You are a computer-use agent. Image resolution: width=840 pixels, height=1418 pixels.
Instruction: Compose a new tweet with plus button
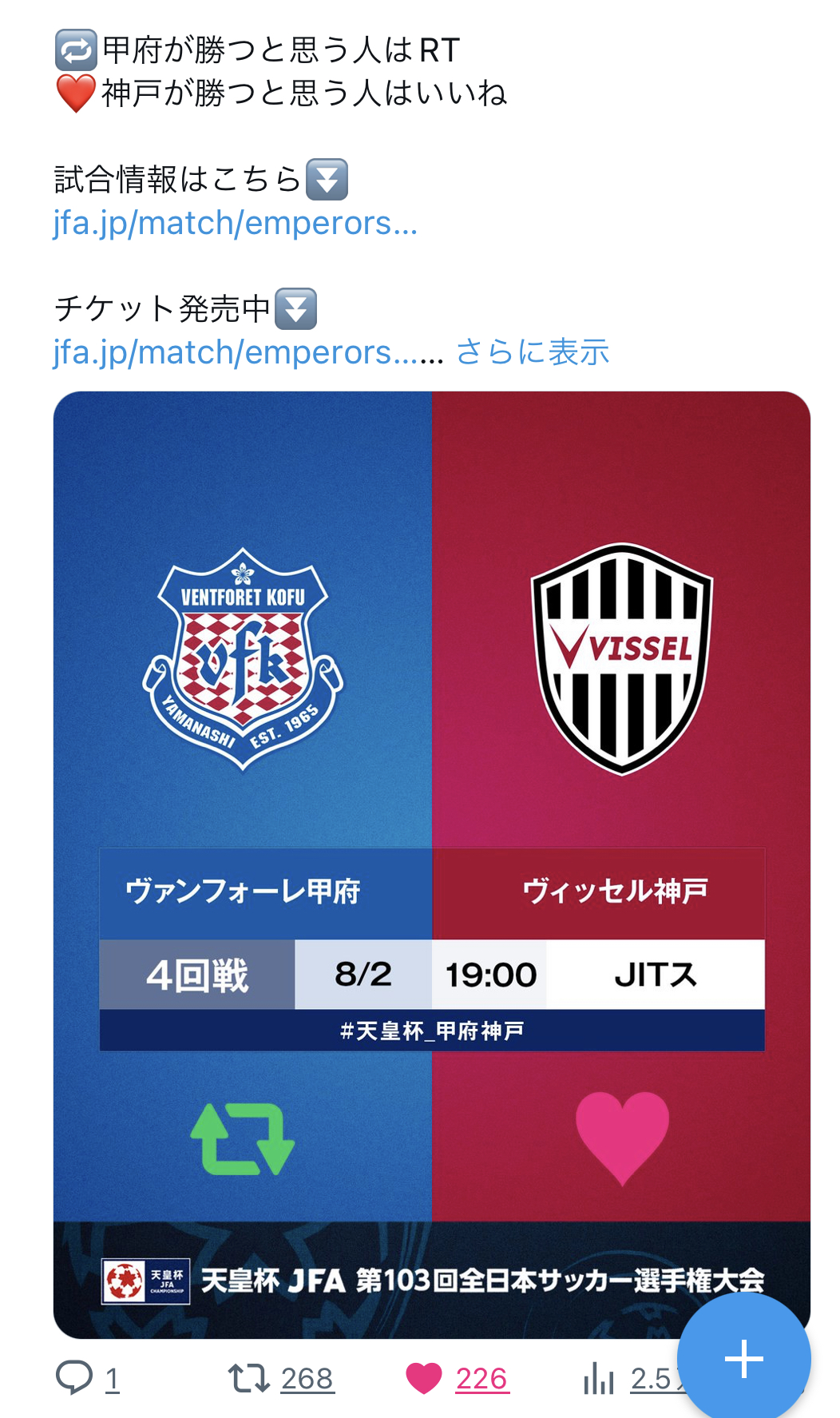point(743,1359)
